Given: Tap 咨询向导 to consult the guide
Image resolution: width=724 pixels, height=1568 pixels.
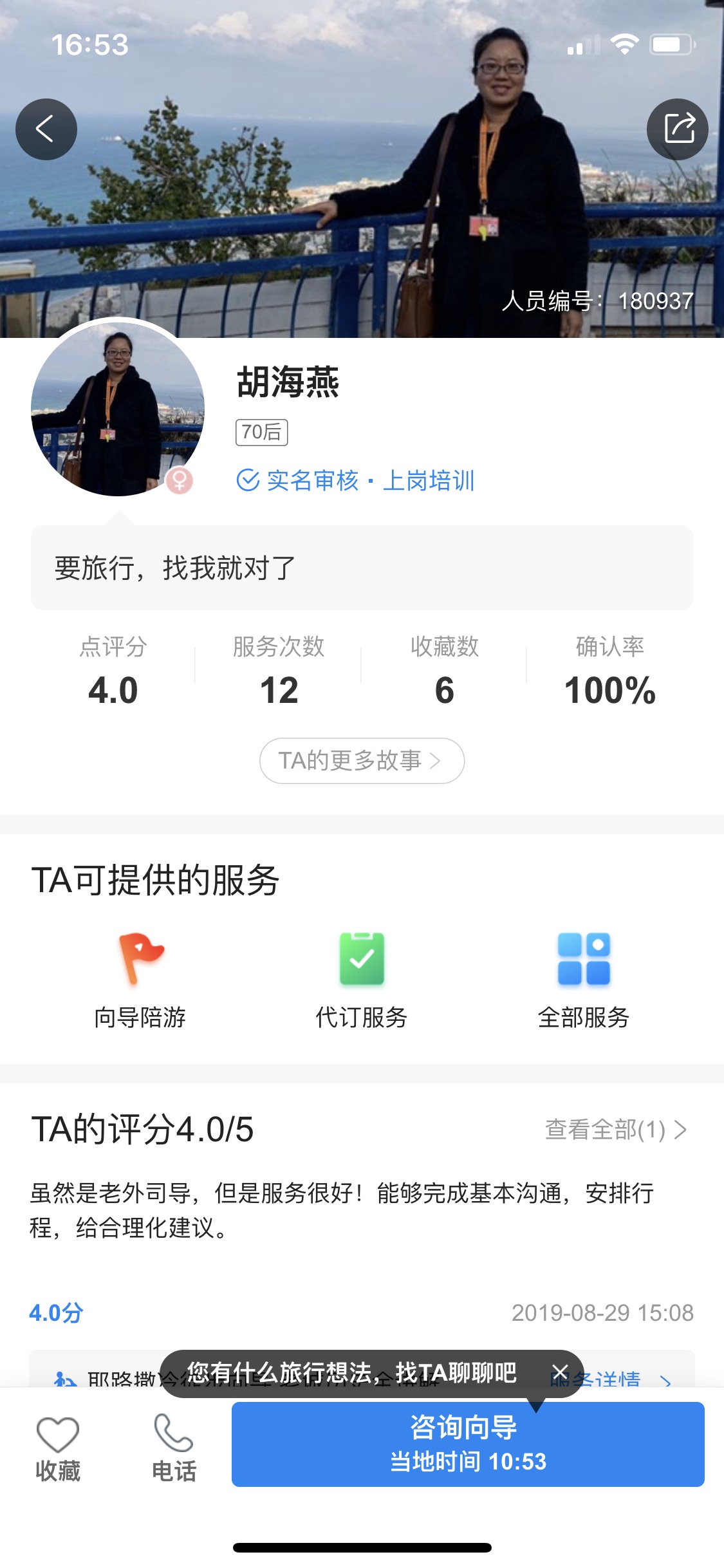Looking at the screenshot, I should point(468,1444).
